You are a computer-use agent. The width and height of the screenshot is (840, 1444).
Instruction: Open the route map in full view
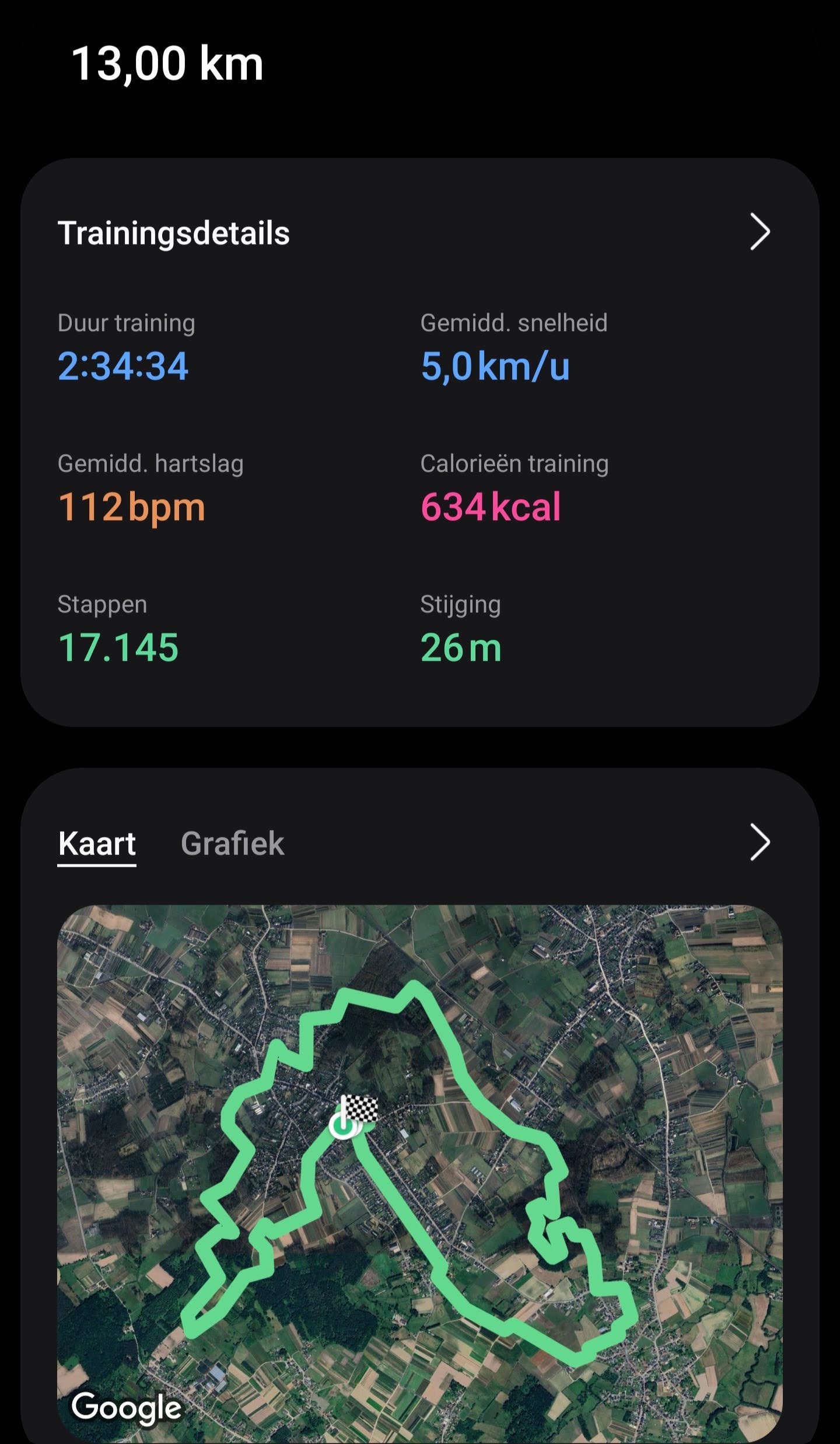(x=420, y=1173)
